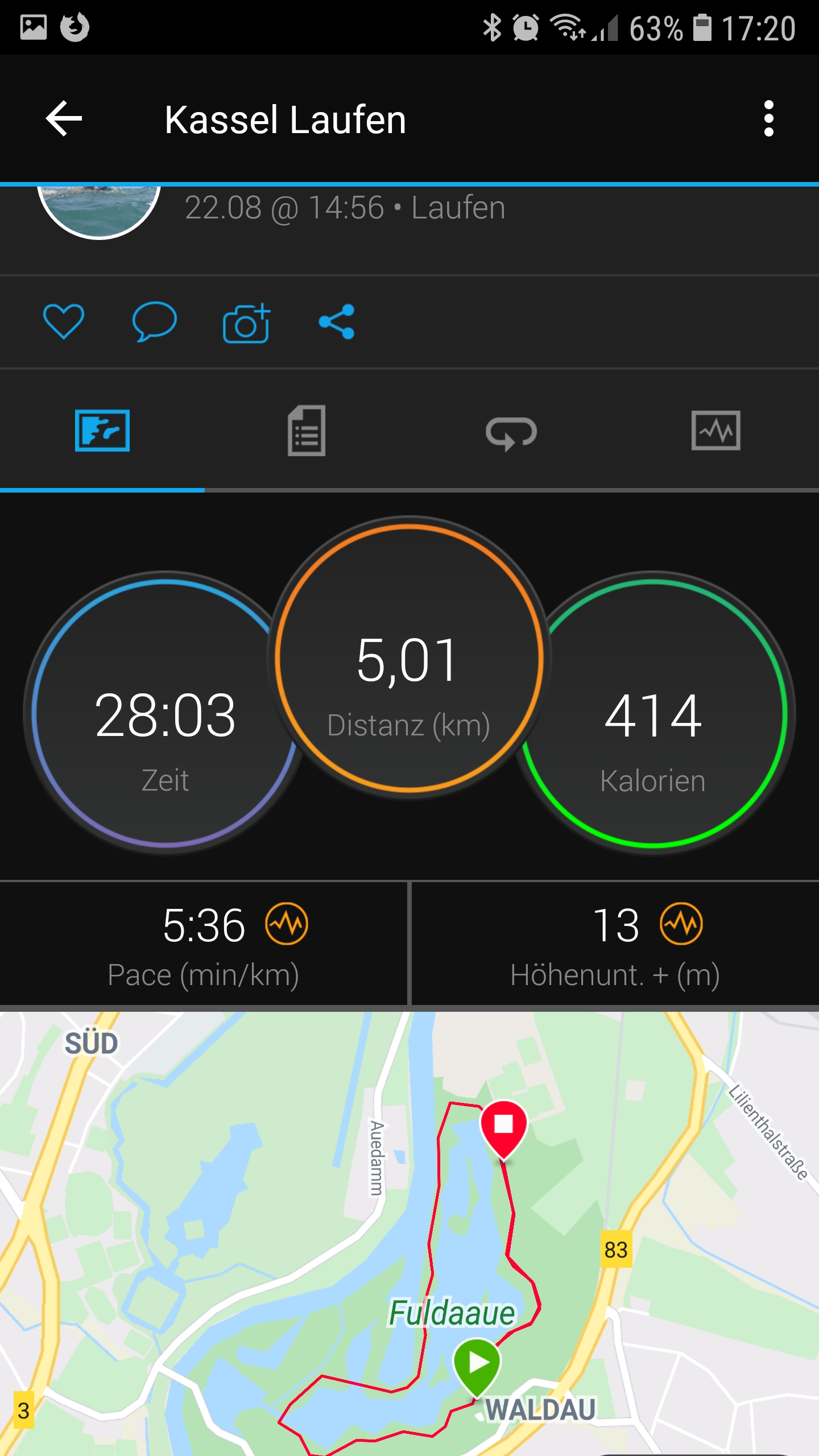819x1456 pixels.
Task: Switch to the charts tab
Action: [x=715, y=431]
